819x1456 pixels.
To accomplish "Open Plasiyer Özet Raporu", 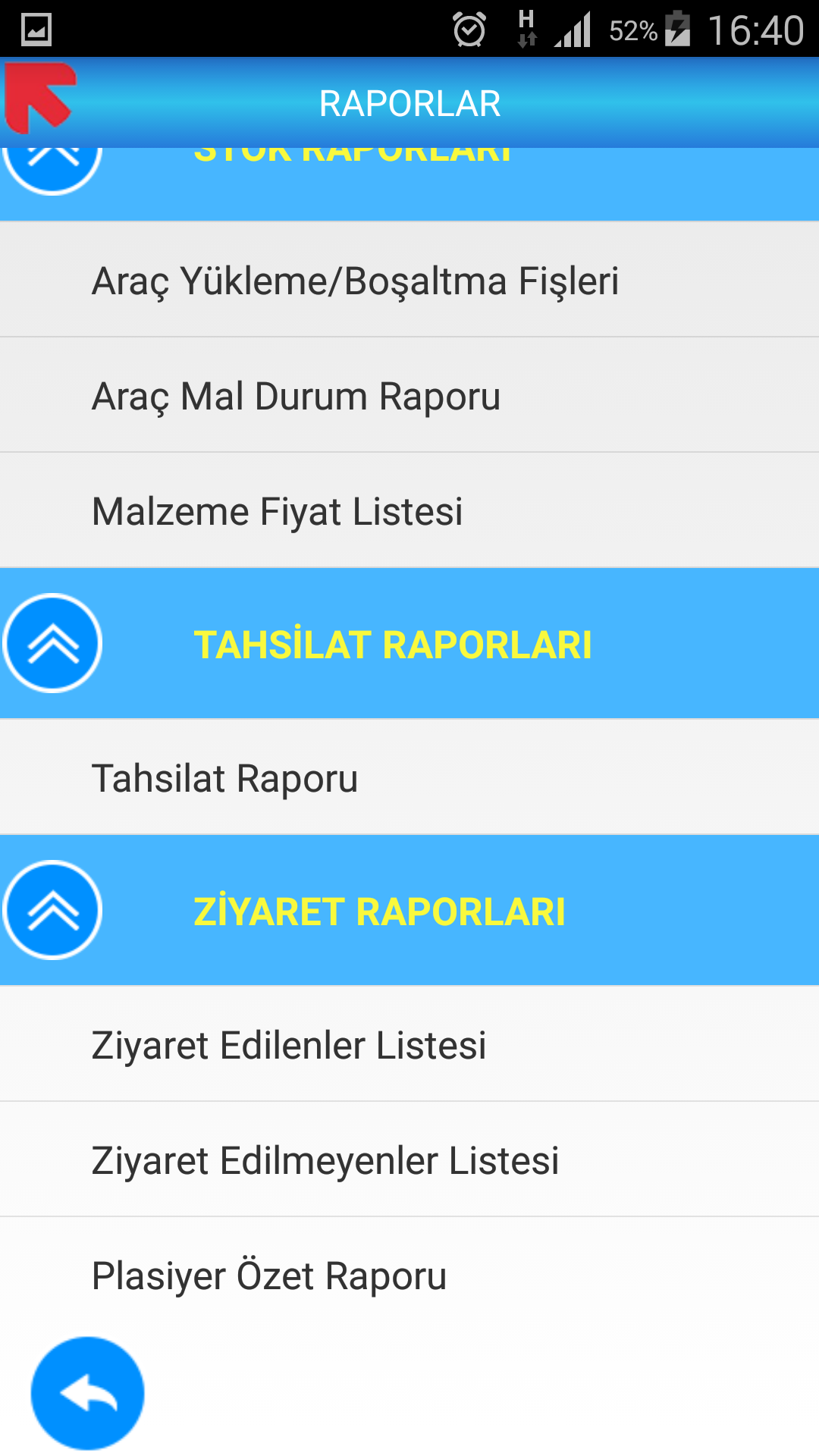I will (268, 1276).
